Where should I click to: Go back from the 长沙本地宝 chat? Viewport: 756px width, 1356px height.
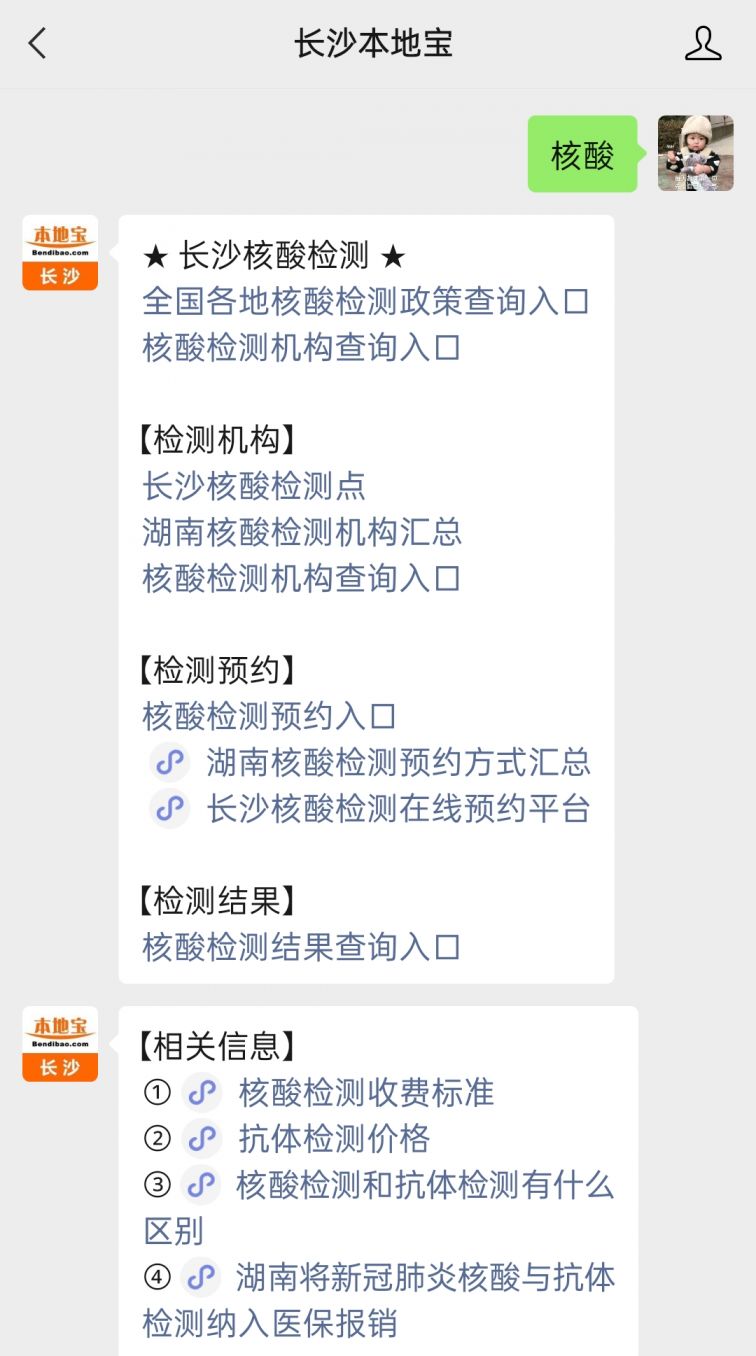coord(38,43)
